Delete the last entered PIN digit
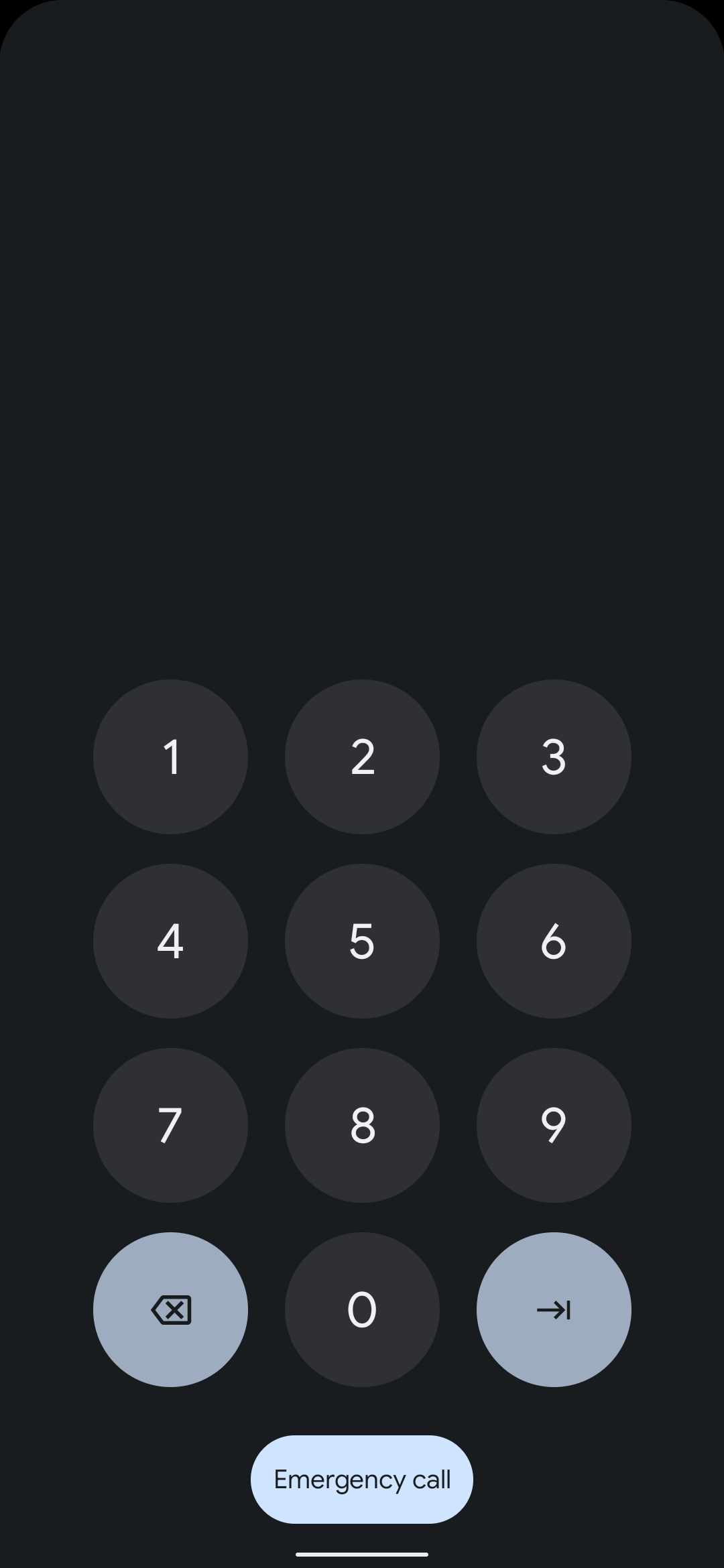 tap(170, 1309)
